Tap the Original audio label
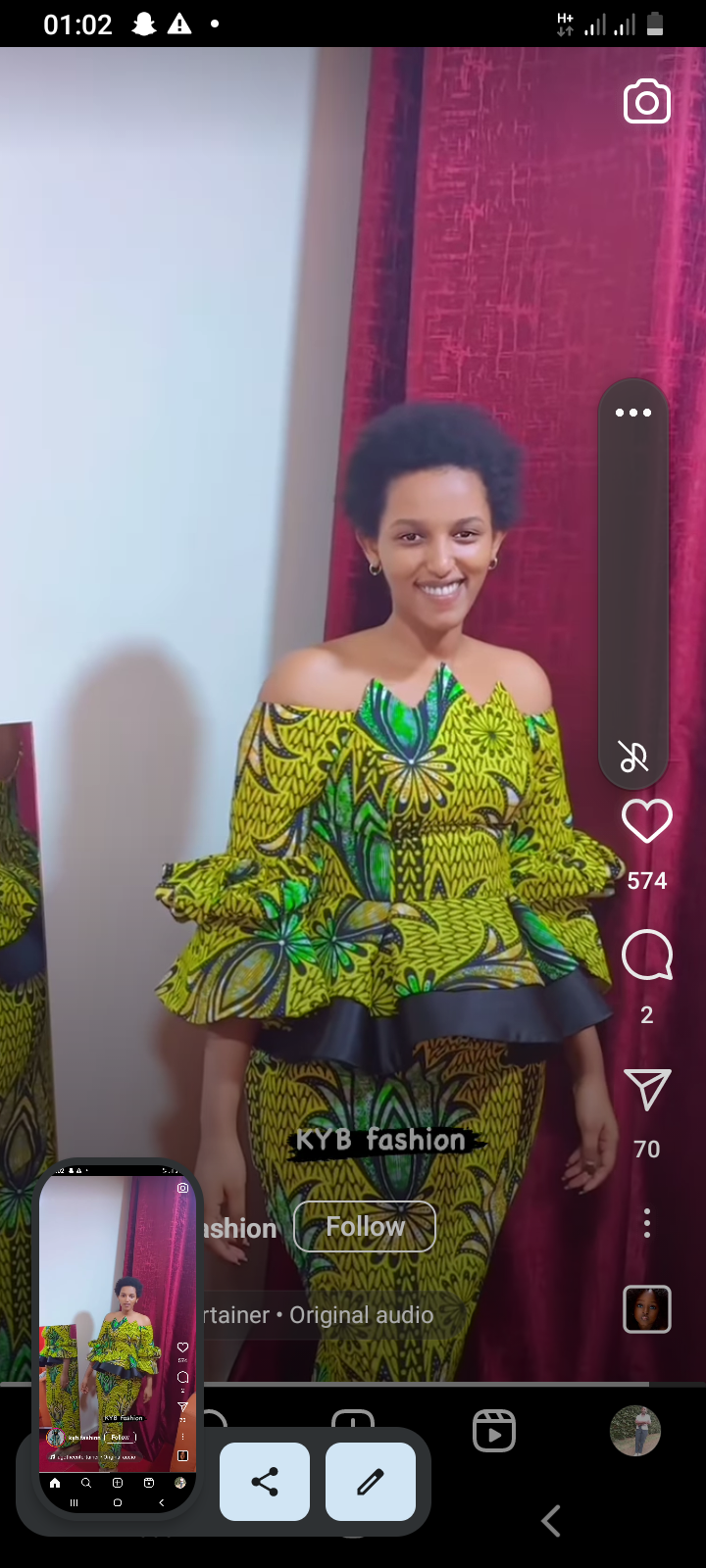The image size is (706, 1568). (361, 1315)
